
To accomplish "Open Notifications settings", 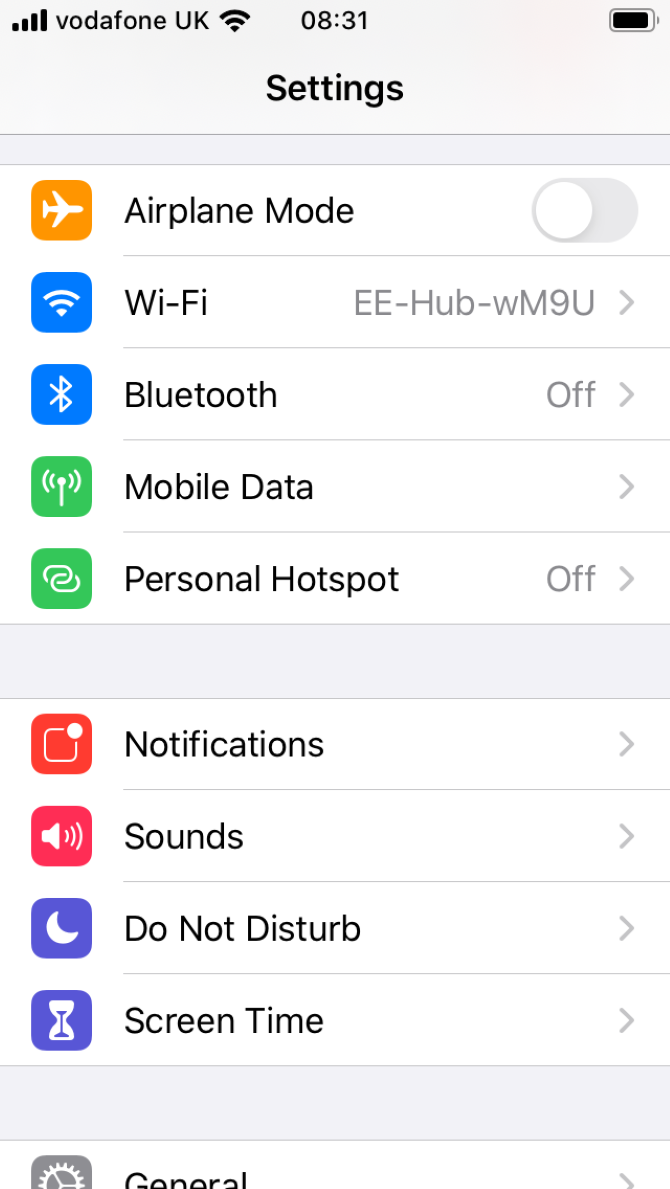I will [335, 745].
